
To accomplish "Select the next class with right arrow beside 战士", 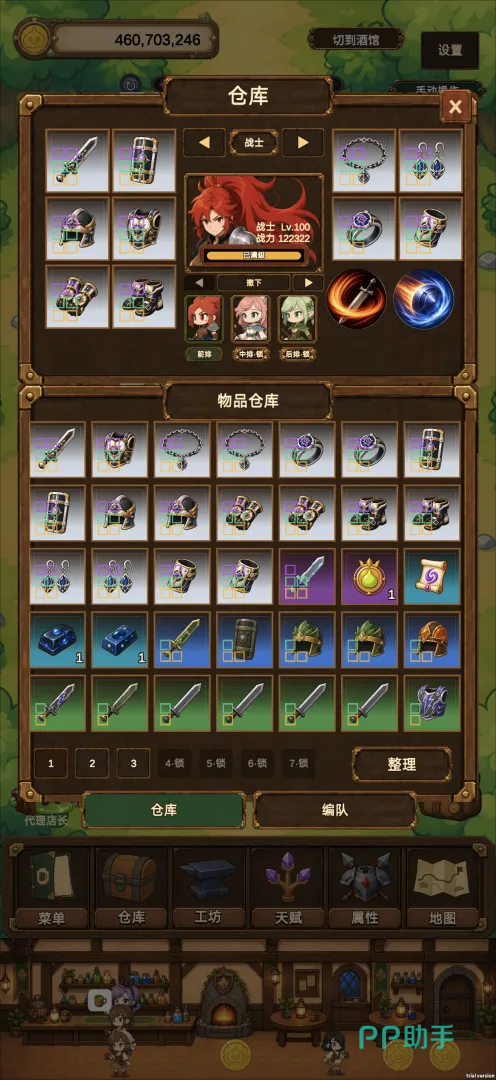I will click(302, 143).
